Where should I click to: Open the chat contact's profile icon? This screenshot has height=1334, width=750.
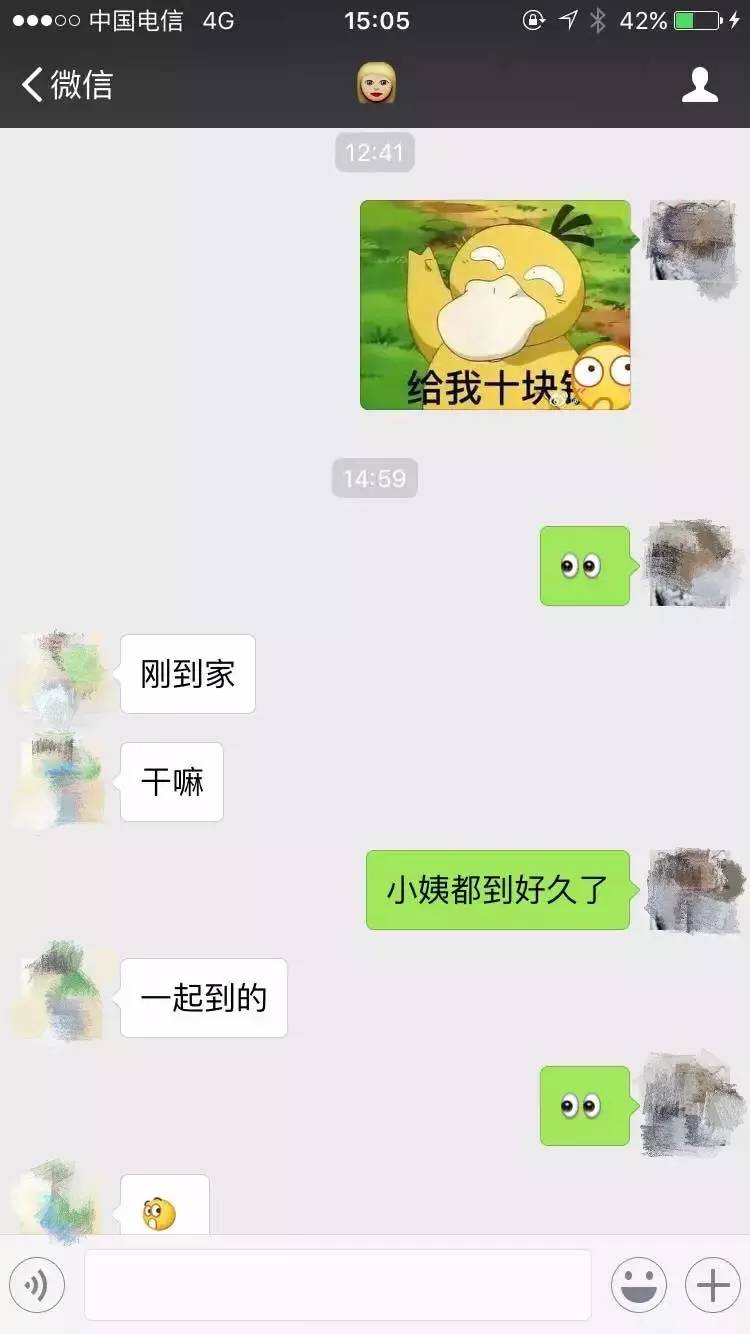pyautogui.click(x=701, y=85)
